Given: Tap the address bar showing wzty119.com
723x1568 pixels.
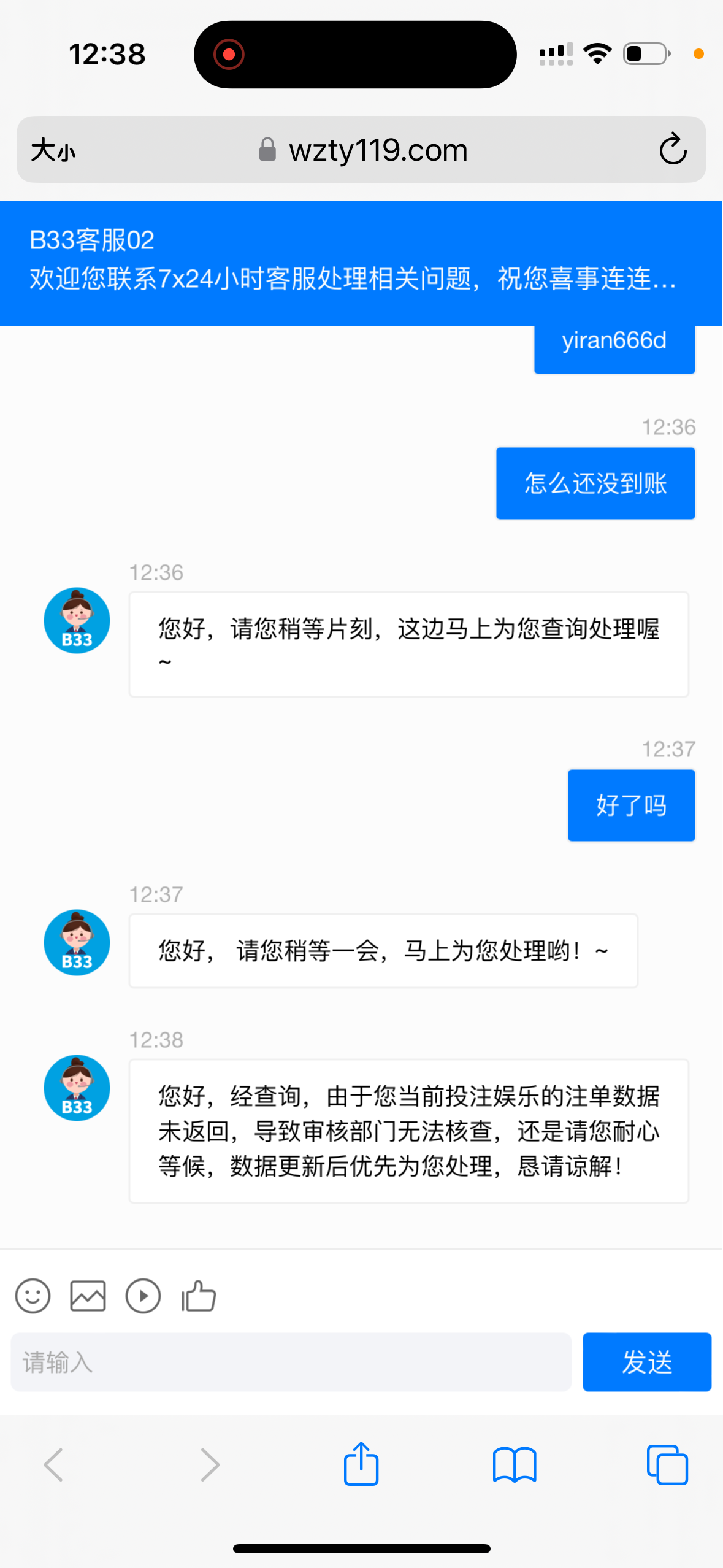Looking at the screenshot, I should tap(378, 149).
